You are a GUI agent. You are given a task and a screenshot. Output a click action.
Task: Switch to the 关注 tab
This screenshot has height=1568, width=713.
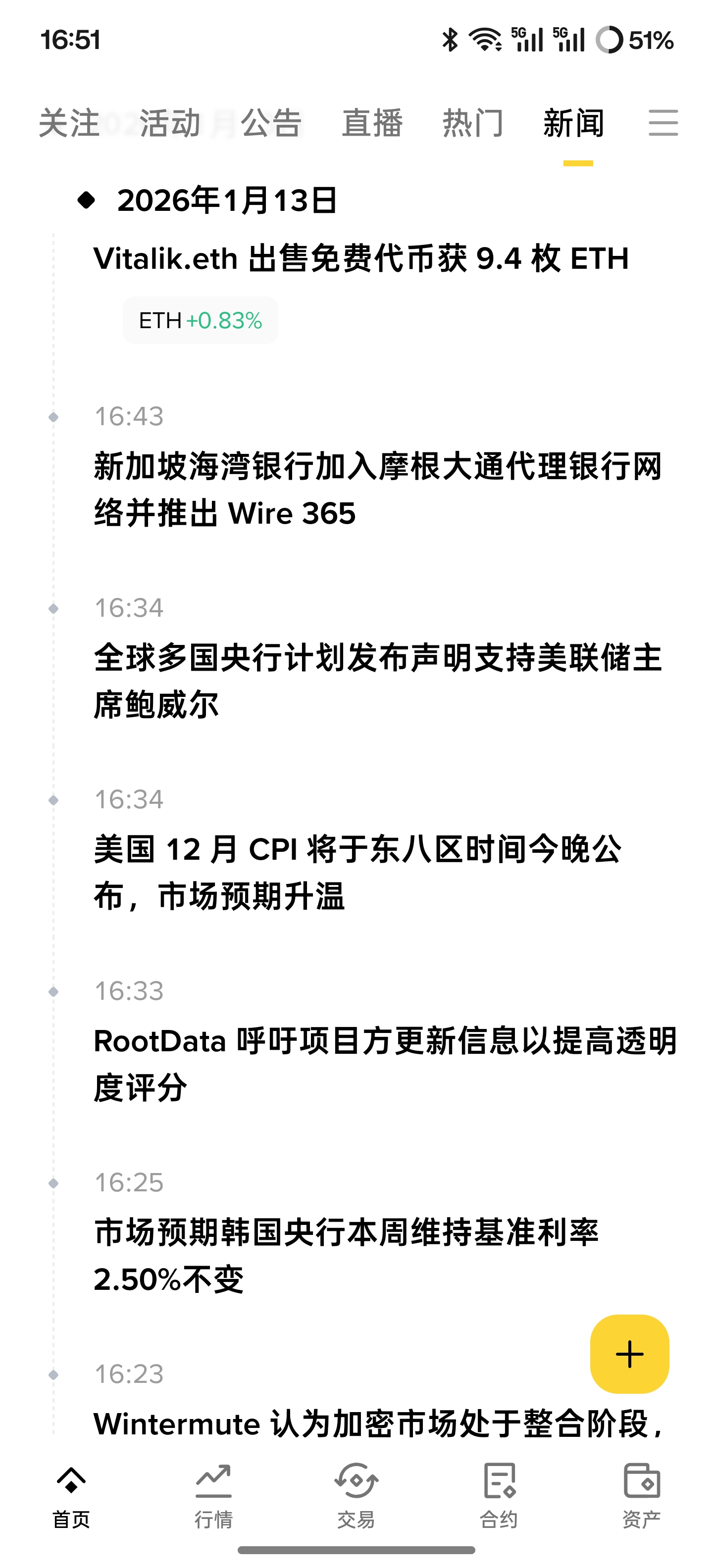(x=69, y=123)
